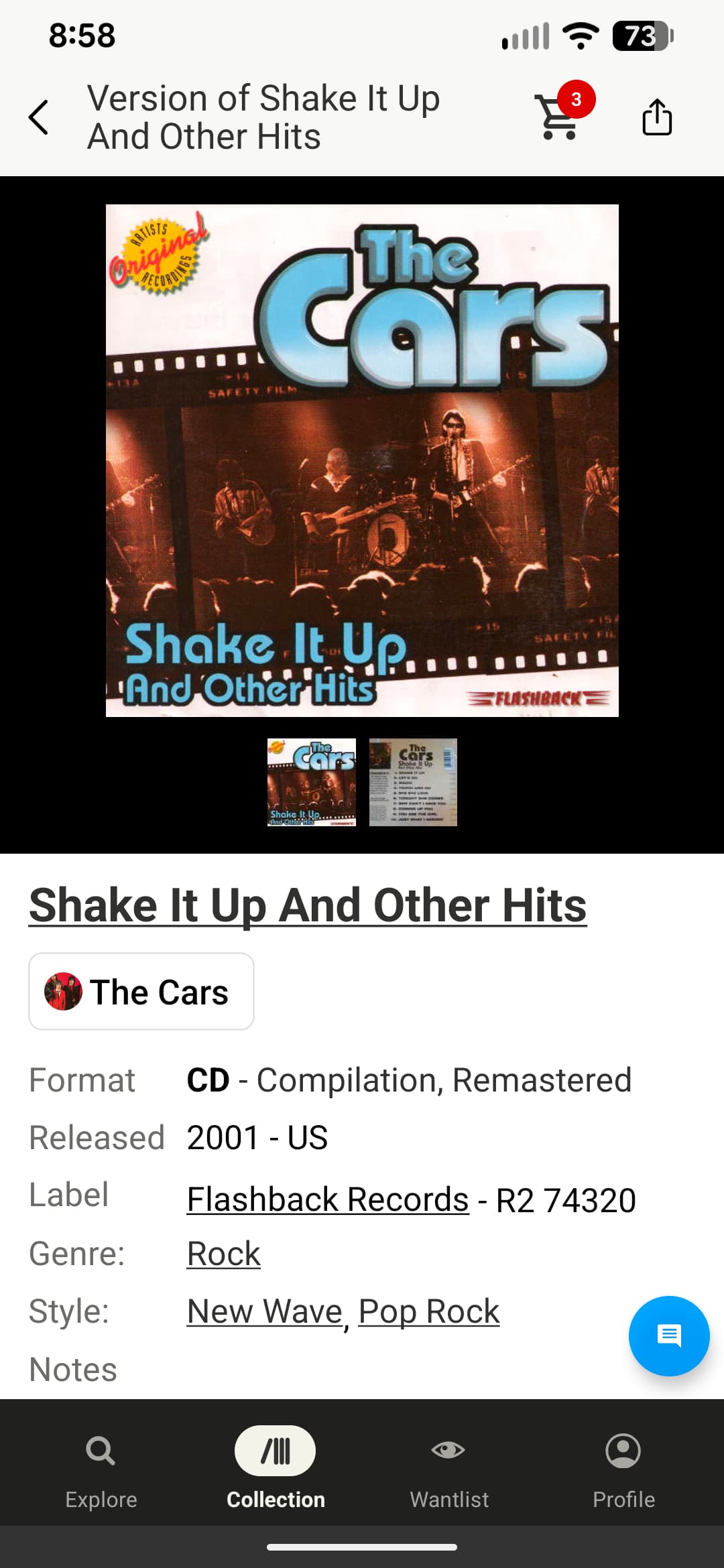
Task: Open the main album cover image
Action: point(362,460)
